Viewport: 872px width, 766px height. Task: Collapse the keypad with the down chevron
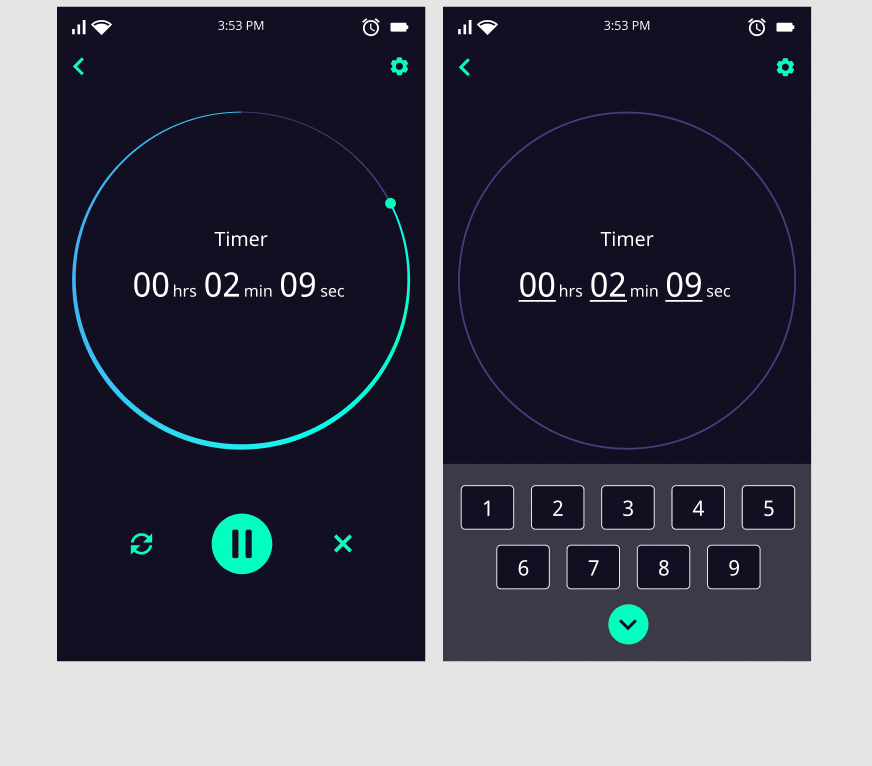[x=628, y=625]
